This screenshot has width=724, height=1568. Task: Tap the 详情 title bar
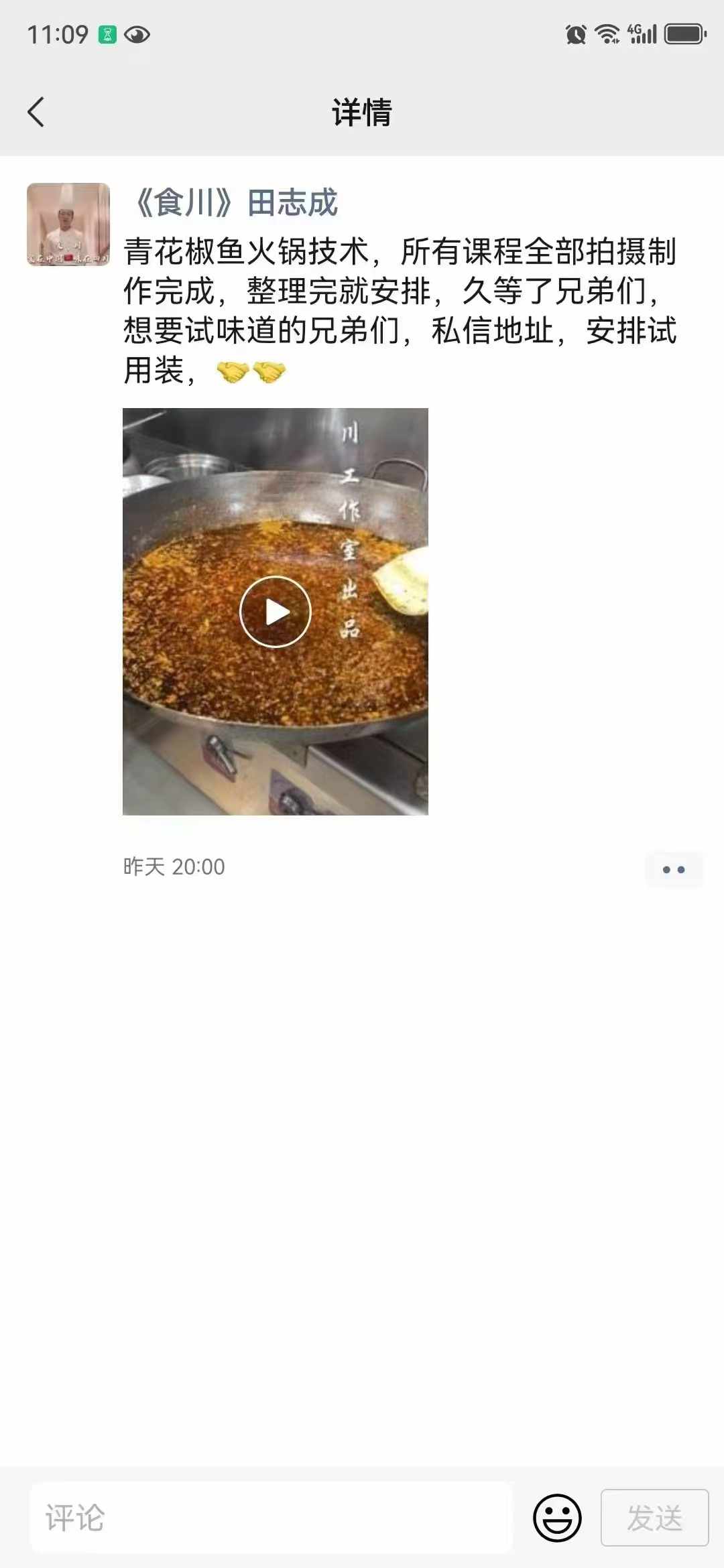361,113
